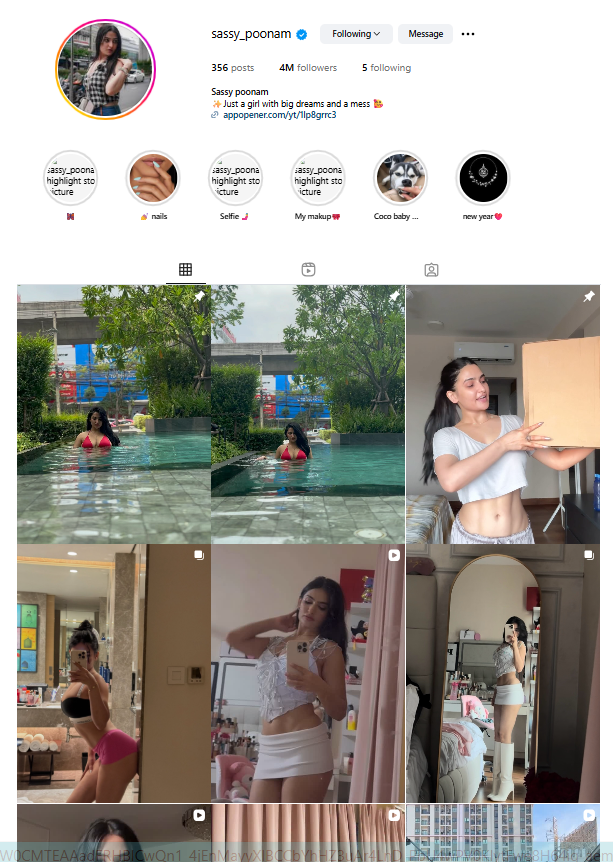Switch to the tagged photos tab

pyautogui.click(x=431, y=270)
